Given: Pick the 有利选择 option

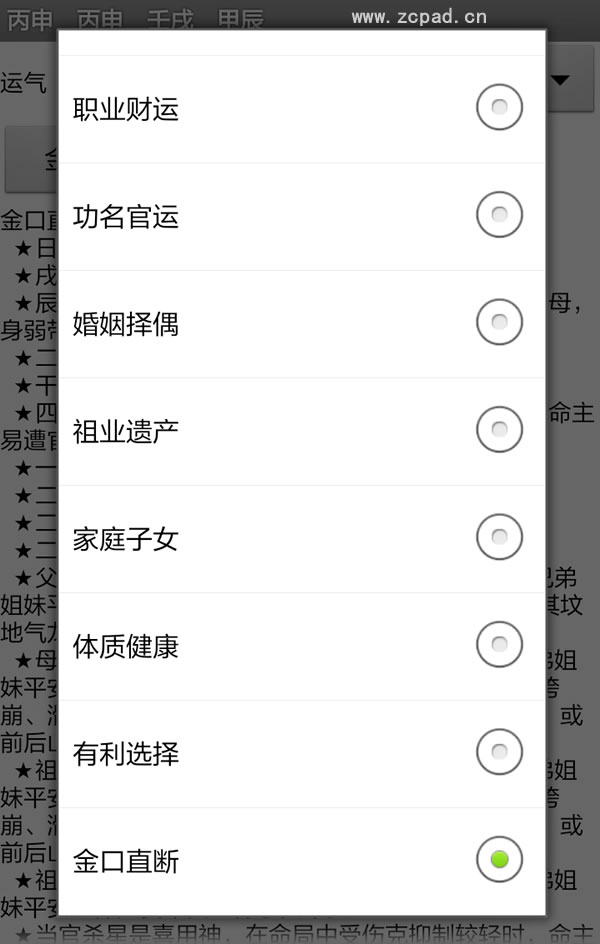Looking at the screenshot, I should (x=300, y=753).
